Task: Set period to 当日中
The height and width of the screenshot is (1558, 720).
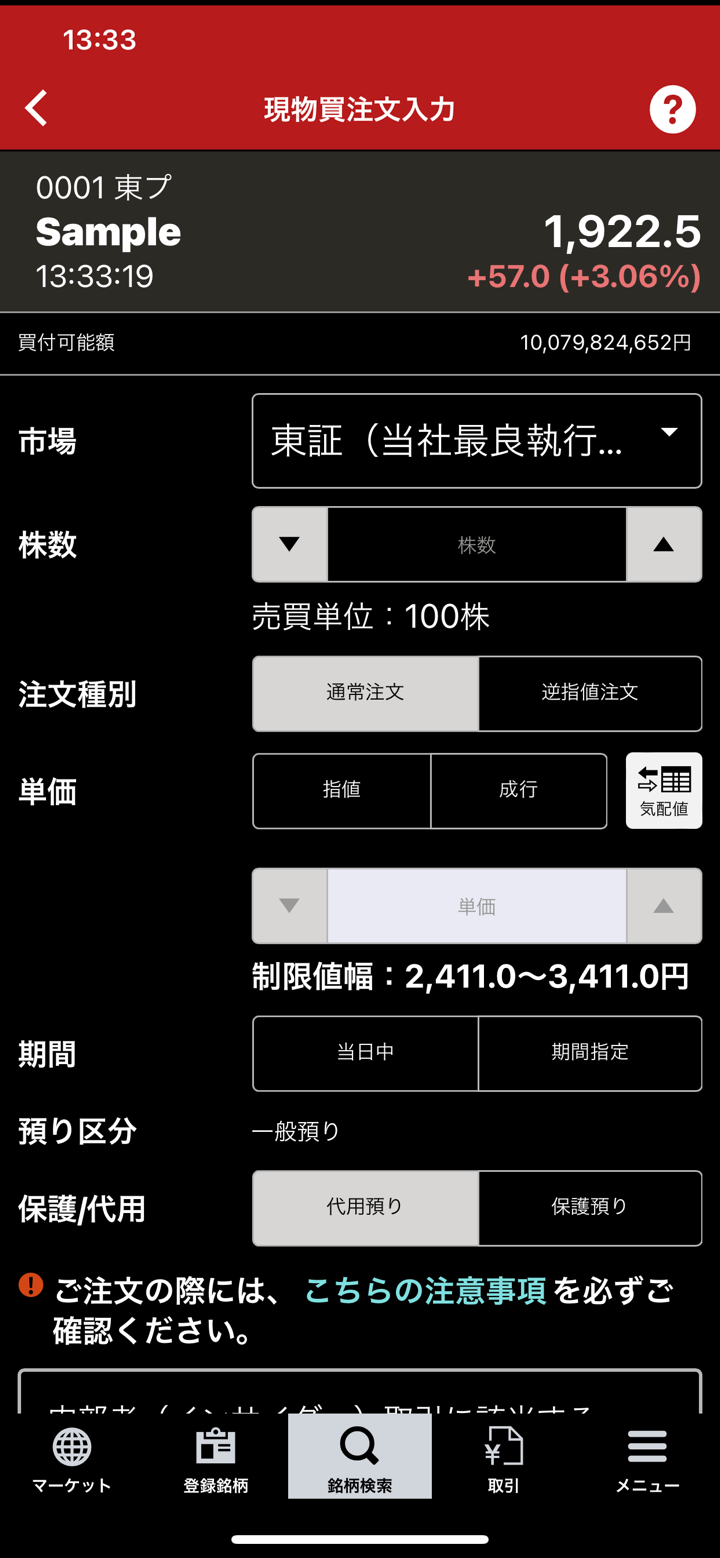Action: [x=365, y=1053]
